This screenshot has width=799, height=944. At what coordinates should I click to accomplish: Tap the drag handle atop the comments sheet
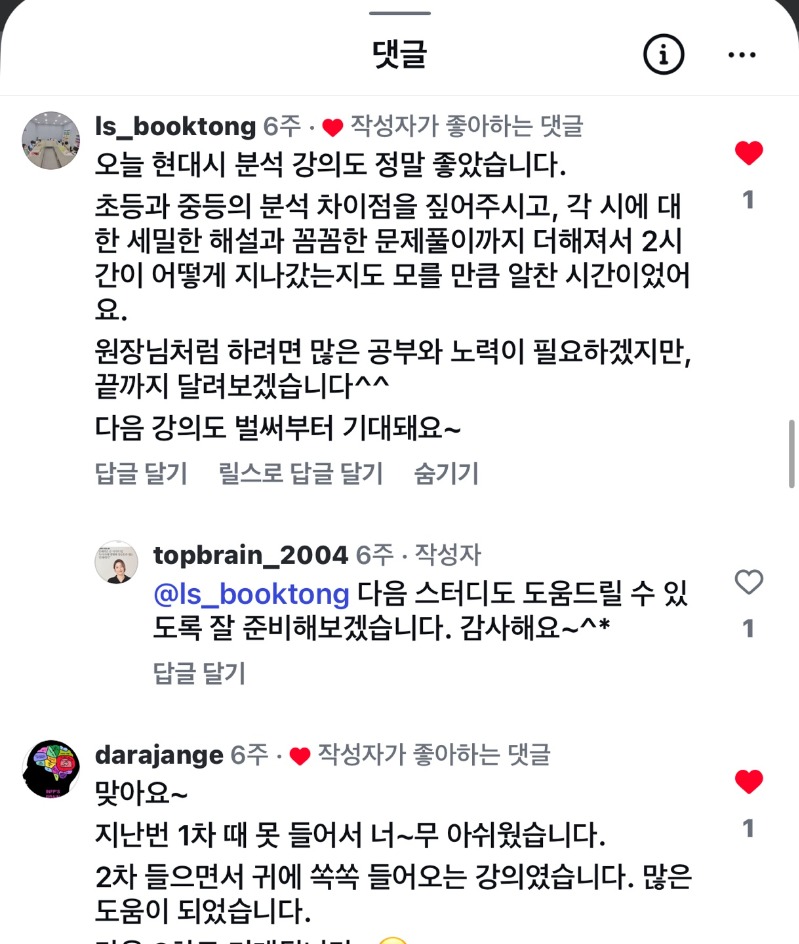click(x=399, y=13)
